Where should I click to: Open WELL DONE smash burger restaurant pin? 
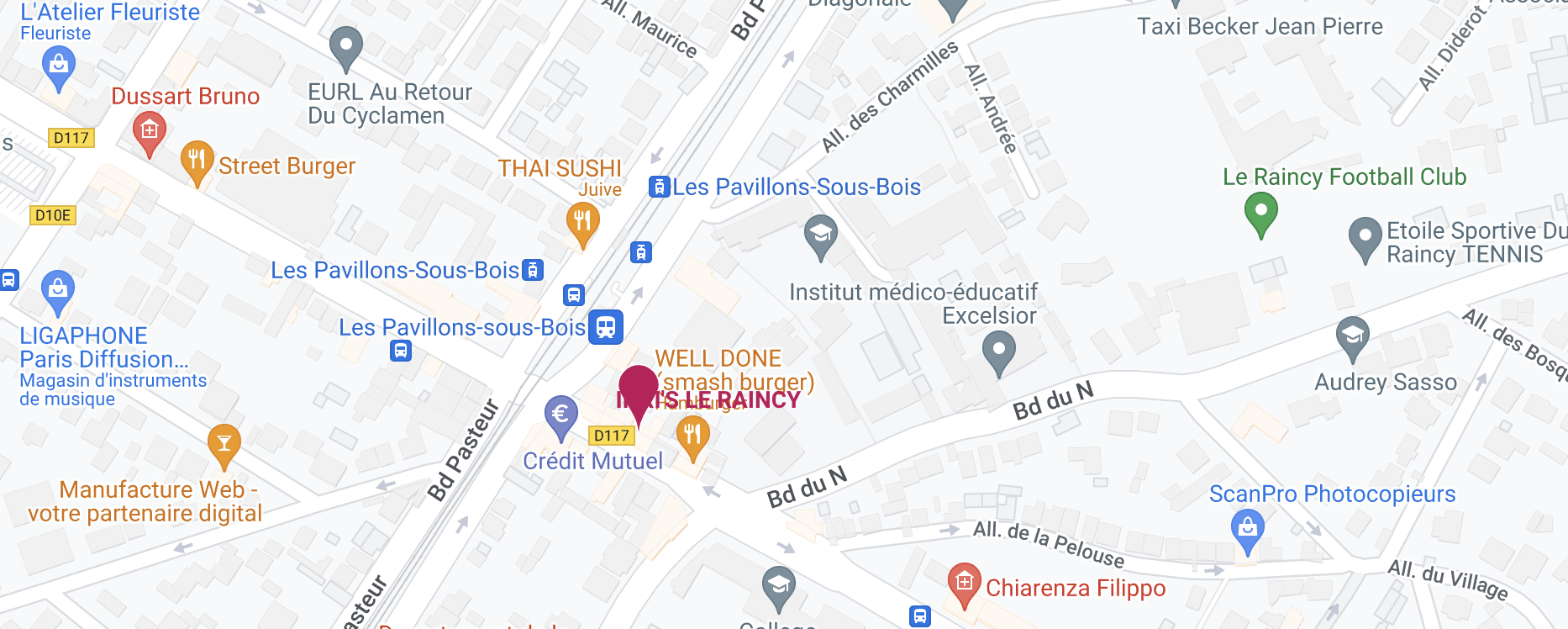(x=692, y=436)
